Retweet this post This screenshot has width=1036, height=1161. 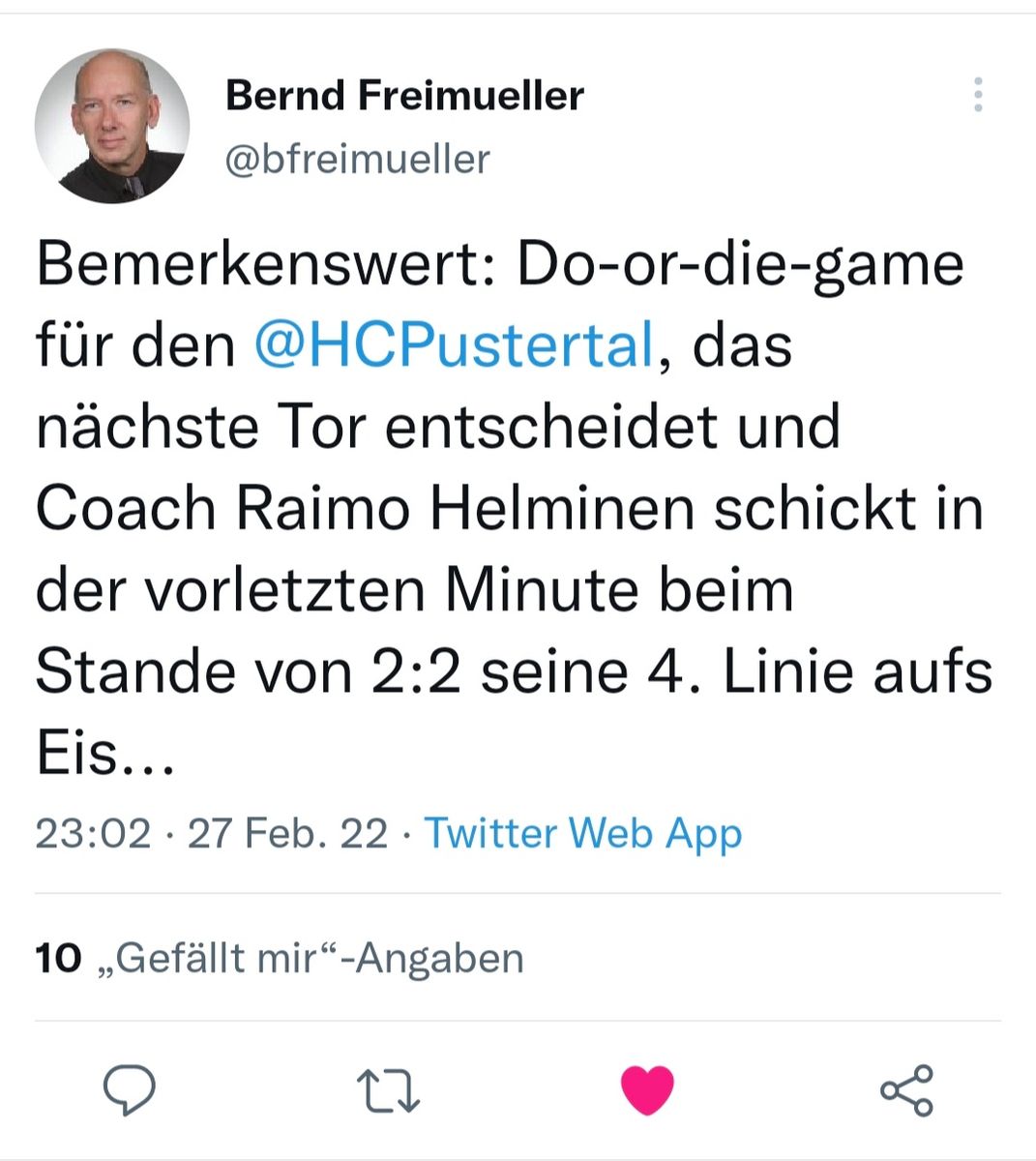(x=388, y=1089)
